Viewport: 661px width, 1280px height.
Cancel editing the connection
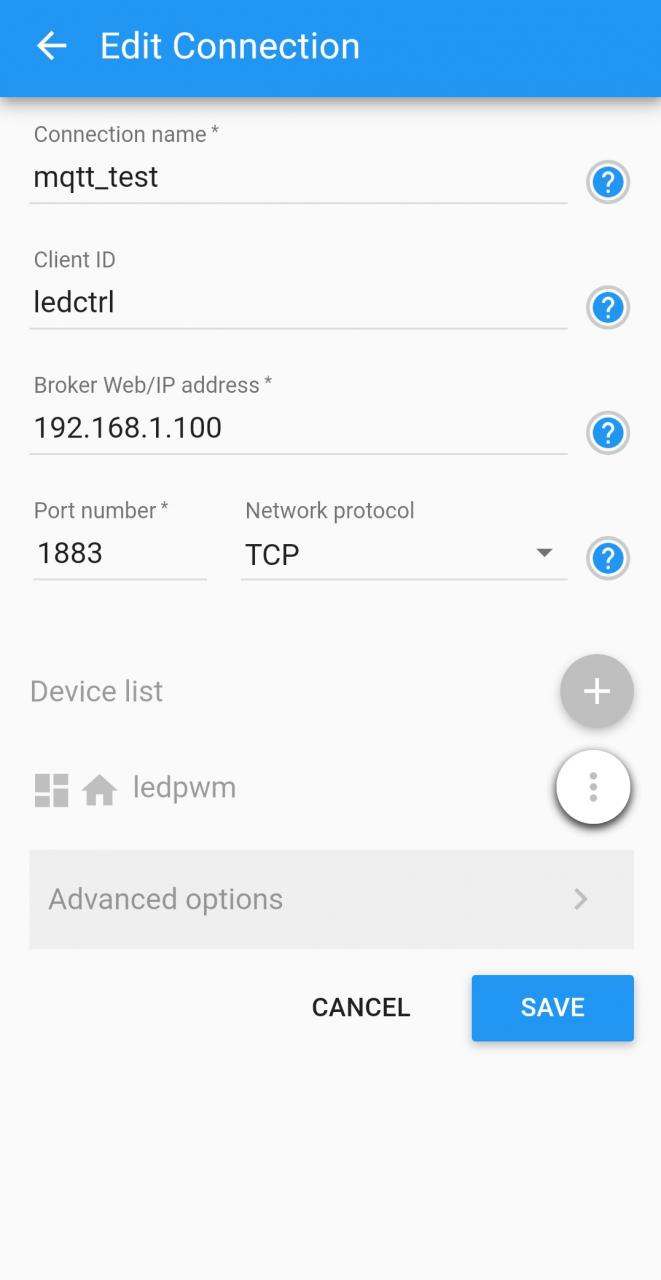click(x=361, y=1007)
